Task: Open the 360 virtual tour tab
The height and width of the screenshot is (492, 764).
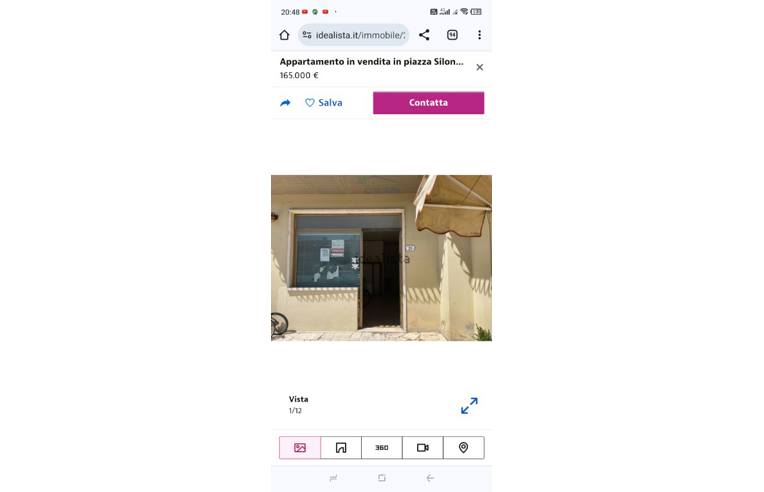Action: pos(382,448)
